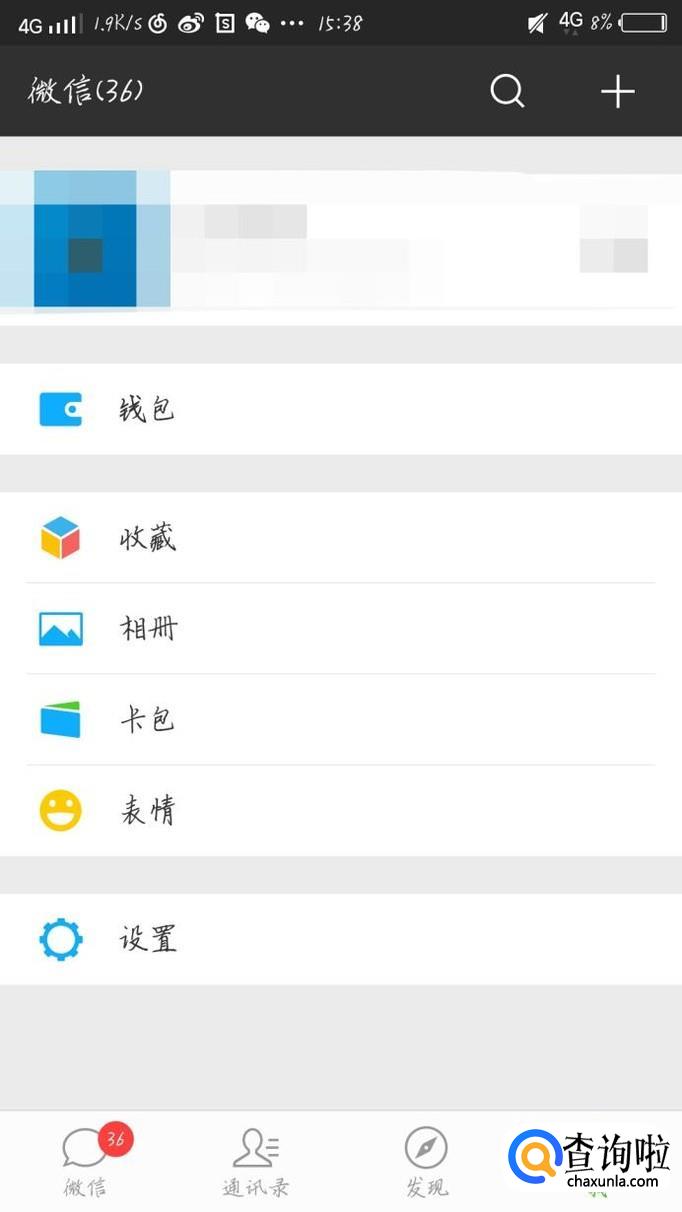Open 相册 (Album)
This screenshot has width=682, height=1212.
(x=340, y=629)
